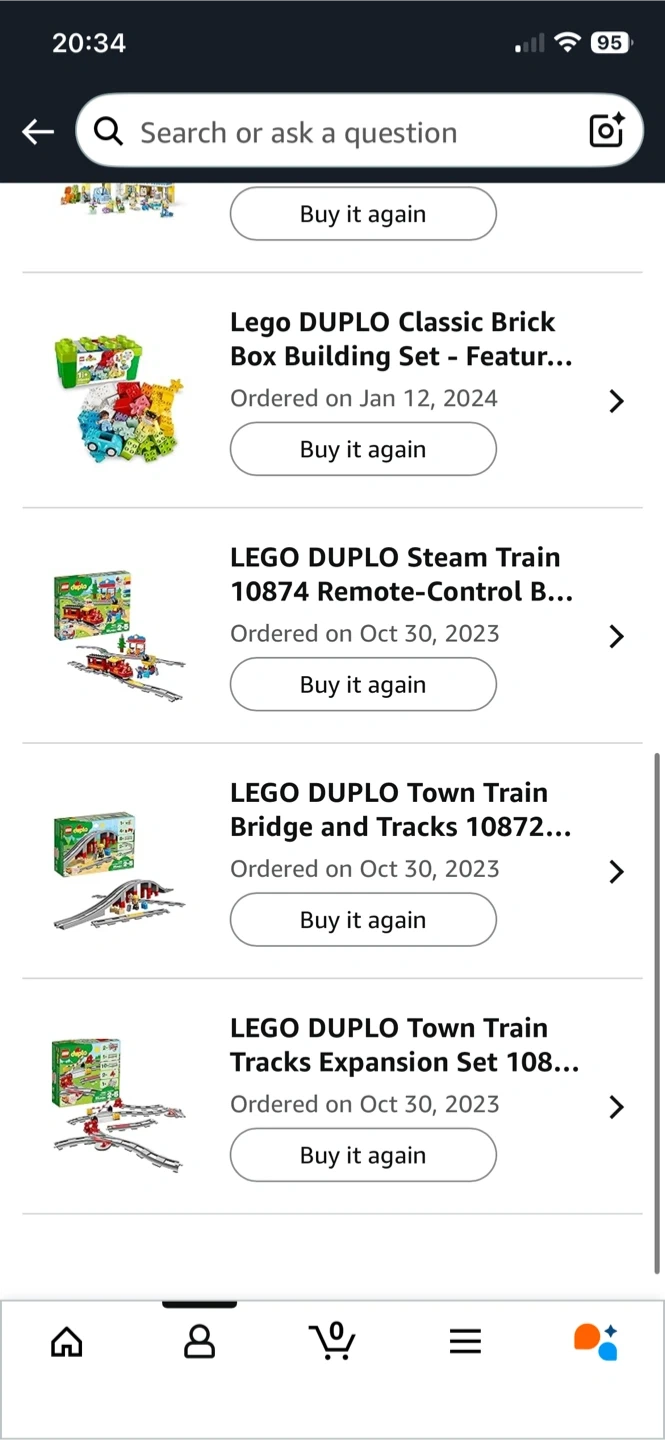Open the shopping cart
Viewport: 665px width, 1440px height.
coord(332,1341)
